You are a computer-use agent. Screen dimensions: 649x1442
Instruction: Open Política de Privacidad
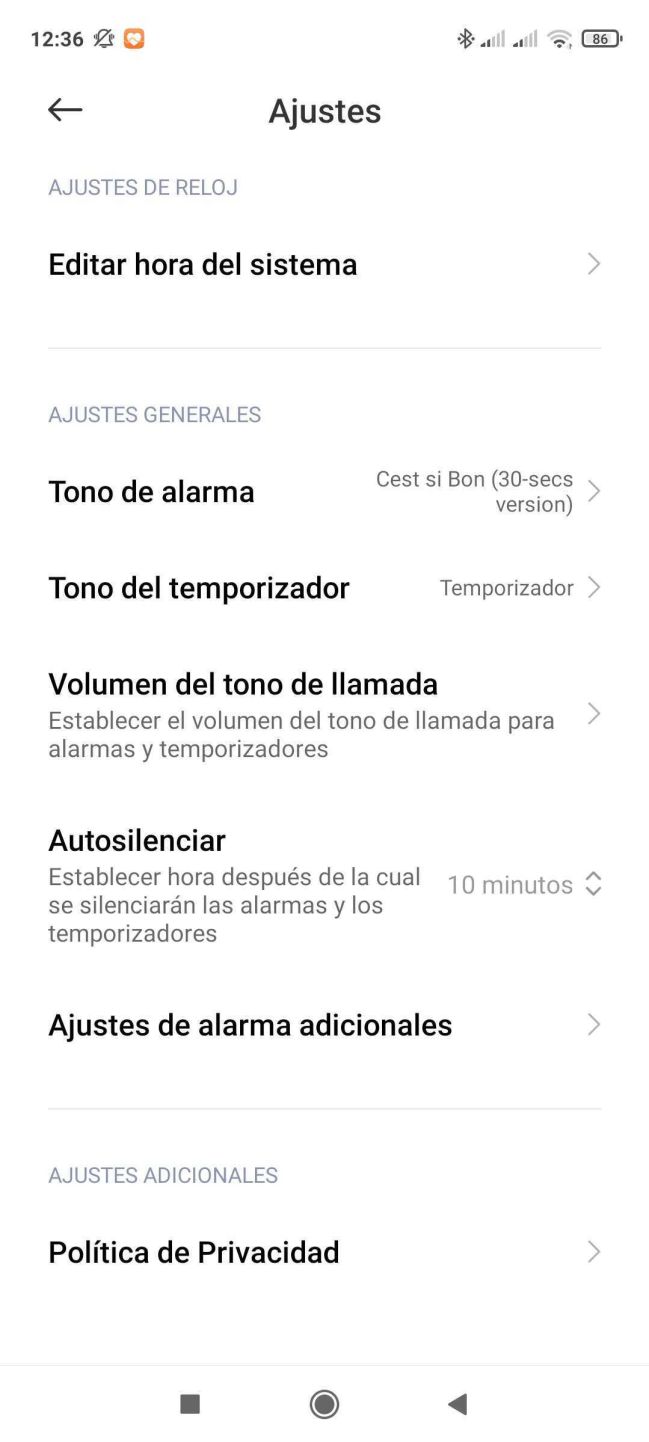tap(324, 1252)
